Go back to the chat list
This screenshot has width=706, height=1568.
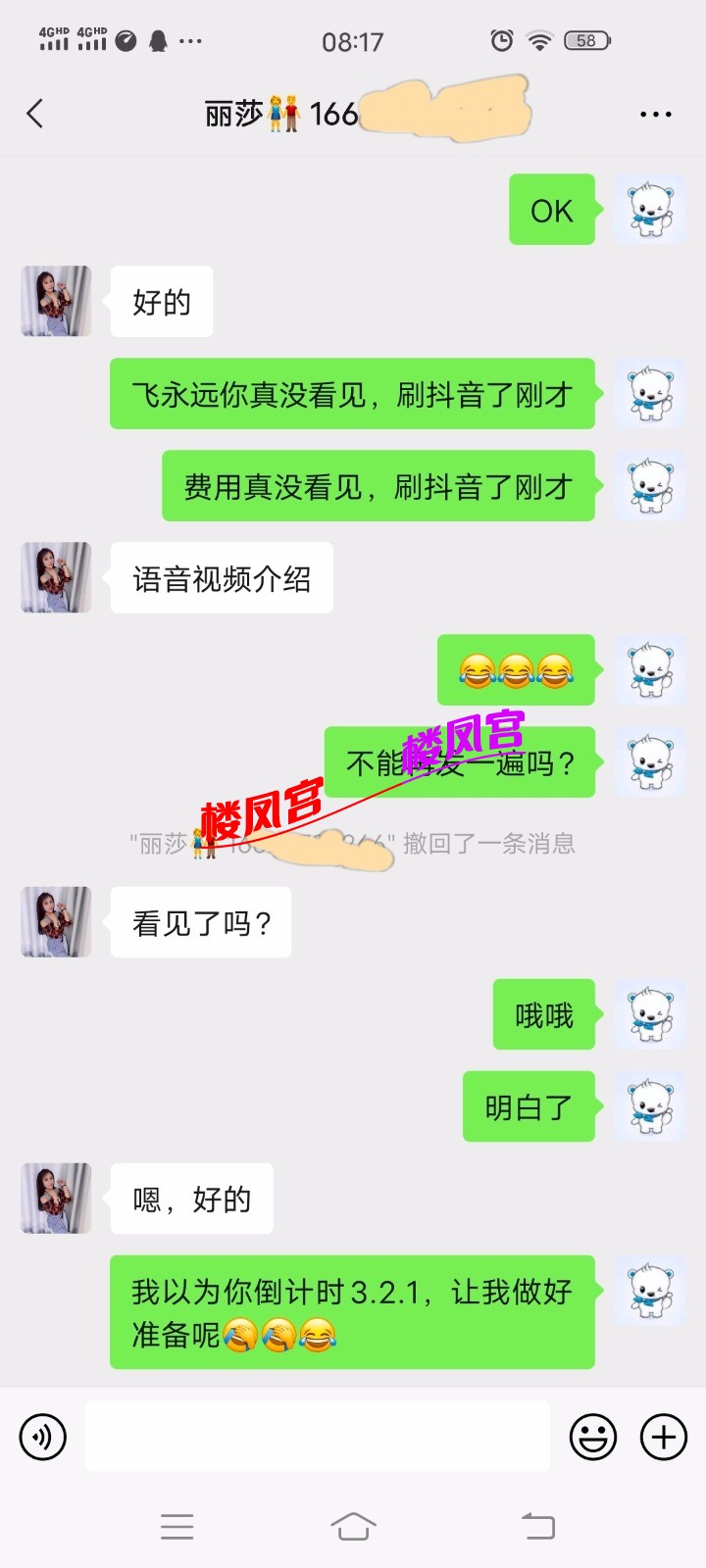tap(35, 114)
